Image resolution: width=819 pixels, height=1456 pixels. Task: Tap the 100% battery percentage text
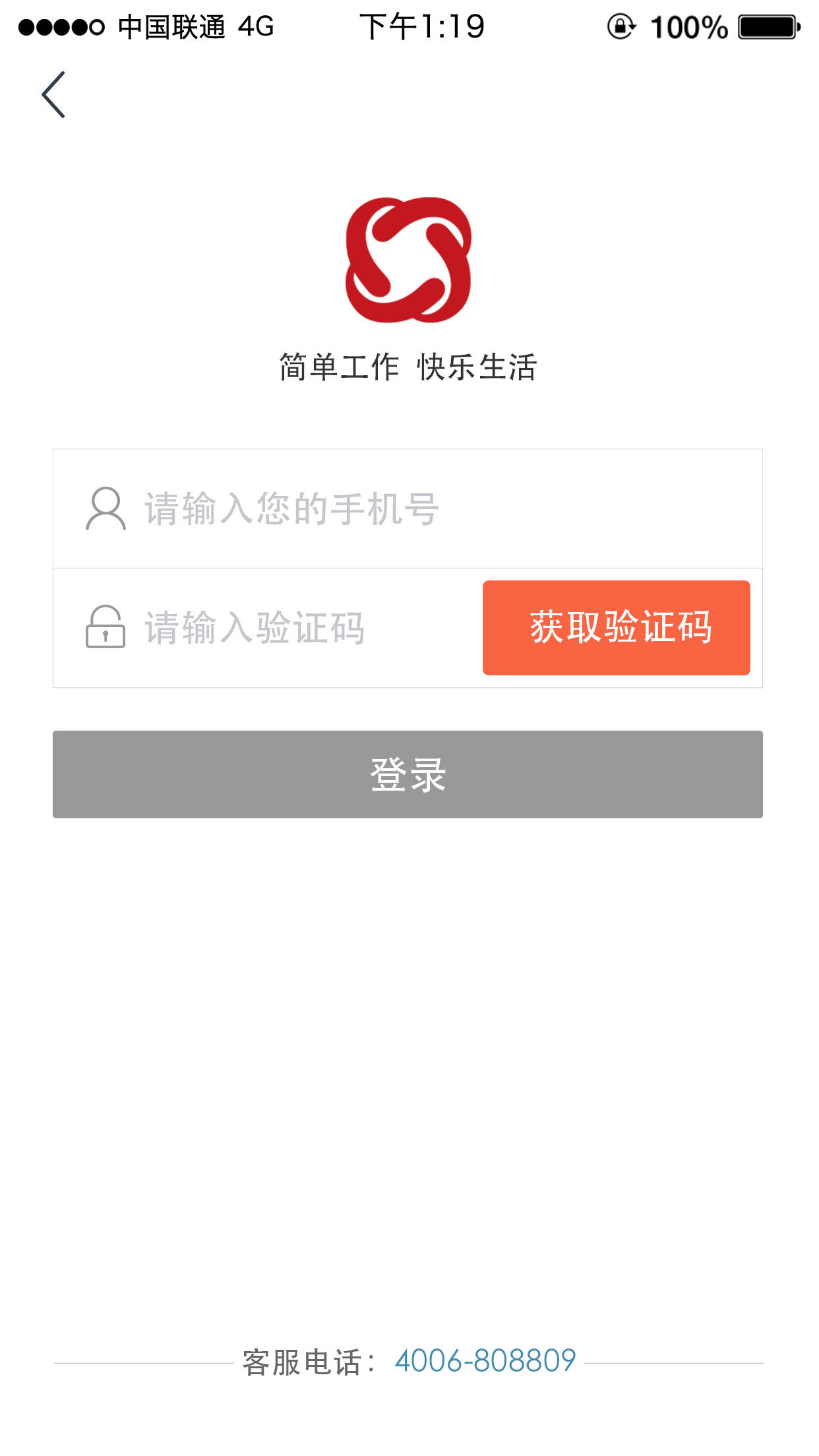coord(688,26)
